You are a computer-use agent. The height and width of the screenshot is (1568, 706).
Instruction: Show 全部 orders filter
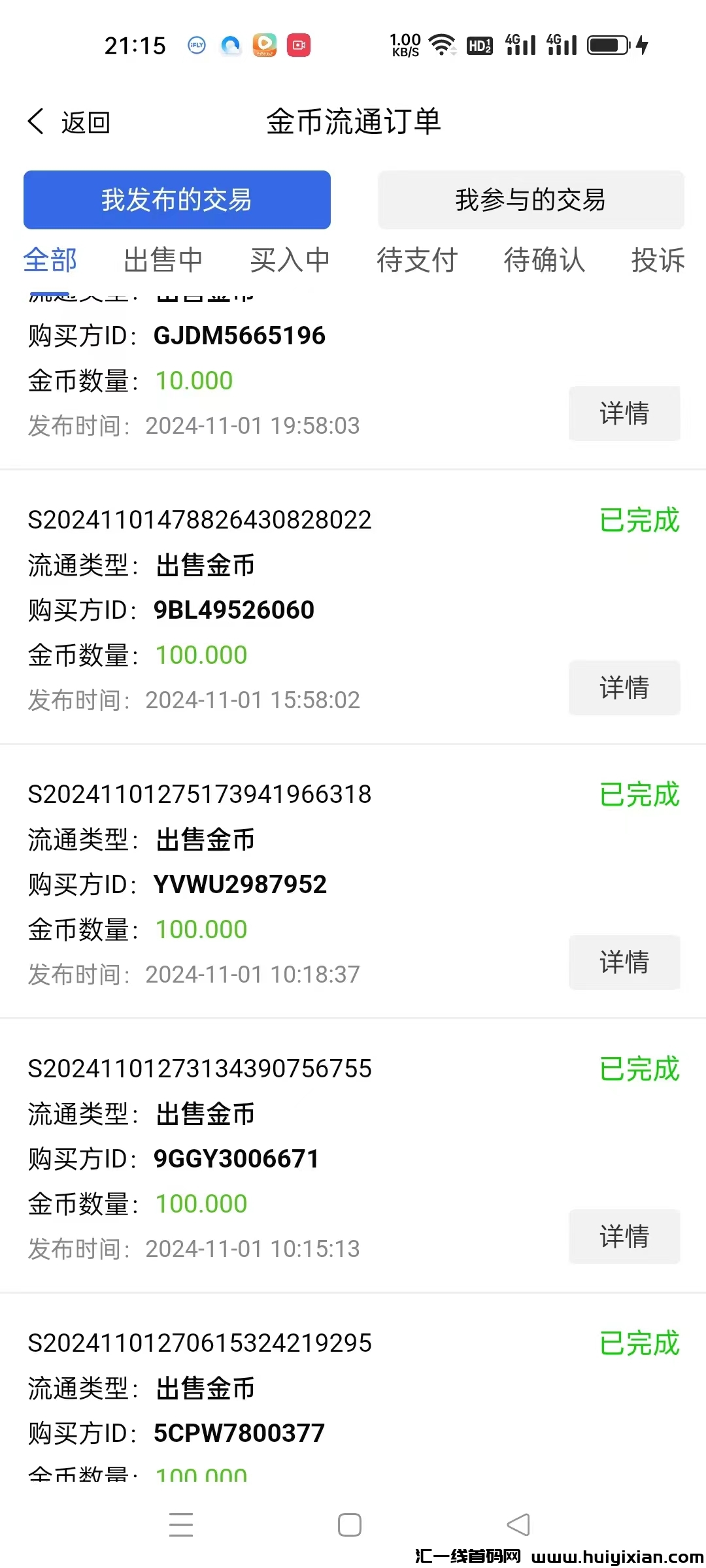[50, 260]
